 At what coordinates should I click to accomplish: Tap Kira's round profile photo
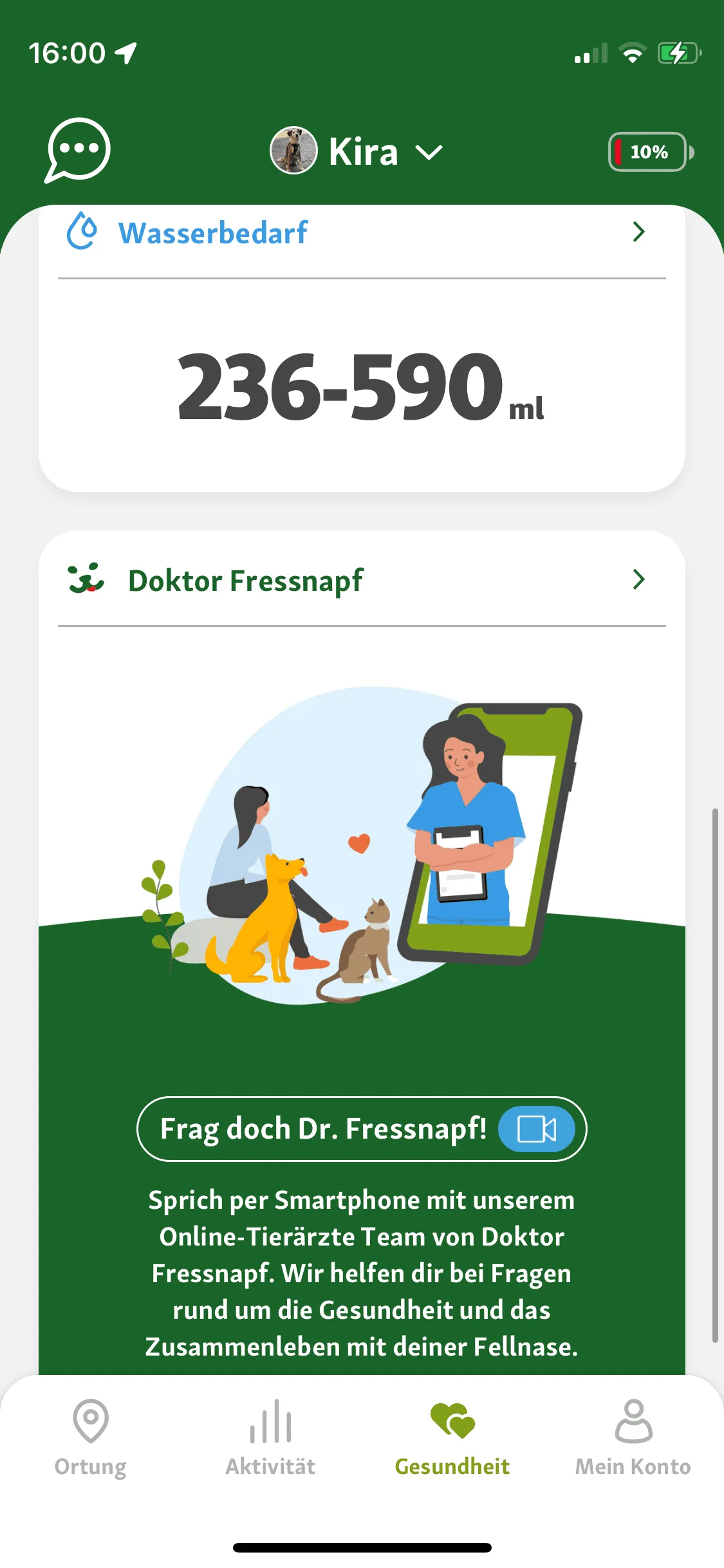point(293,151)
